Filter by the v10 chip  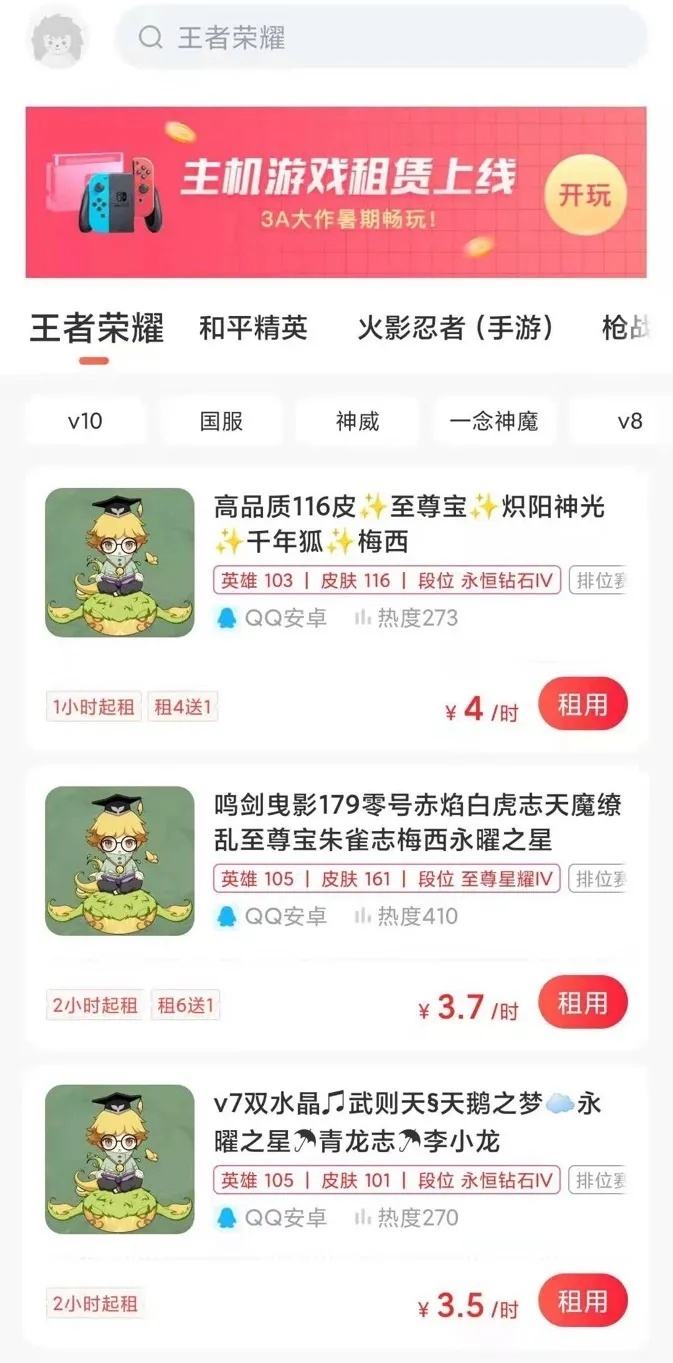pyautogui.click(x=85, y=421)
